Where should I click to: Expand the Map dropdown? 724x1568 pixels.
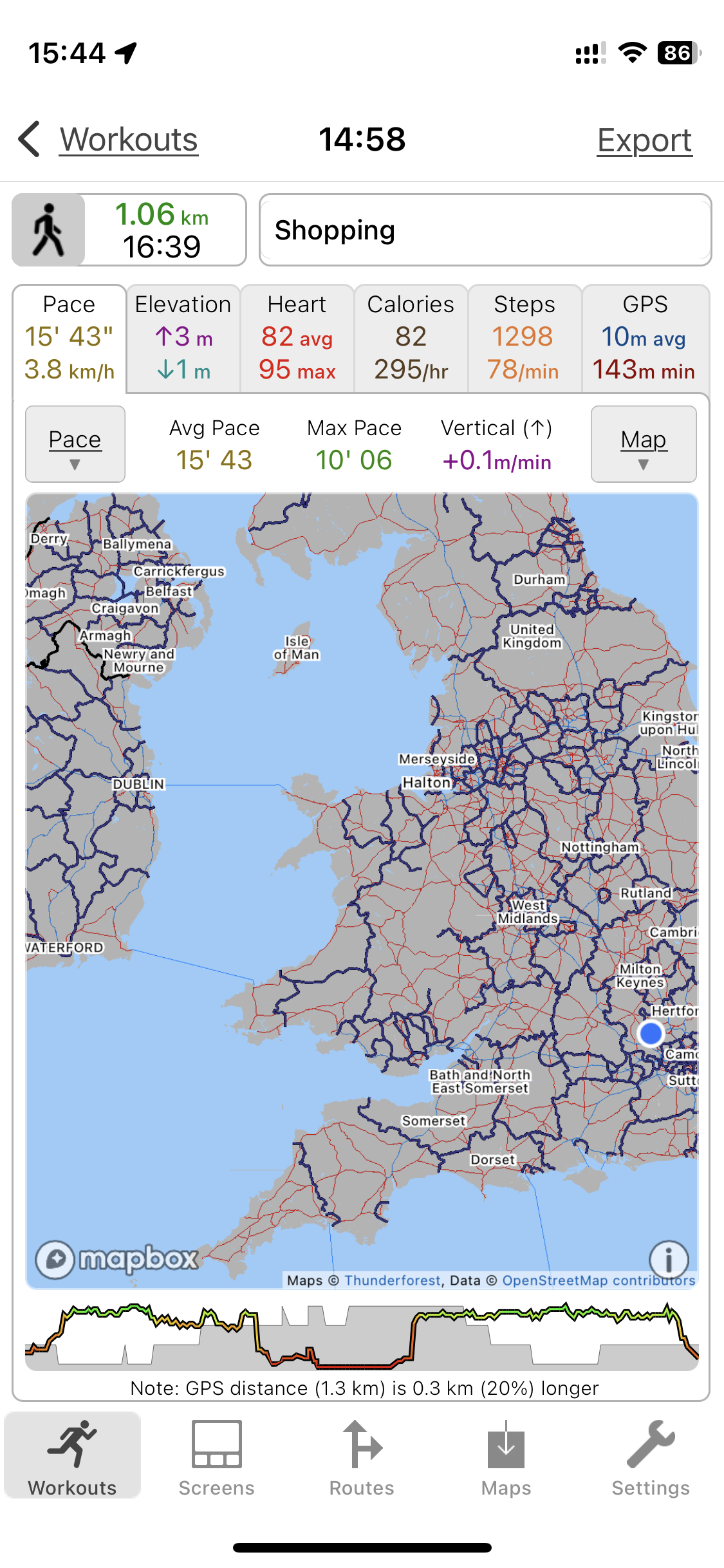(x=644, y=444)
